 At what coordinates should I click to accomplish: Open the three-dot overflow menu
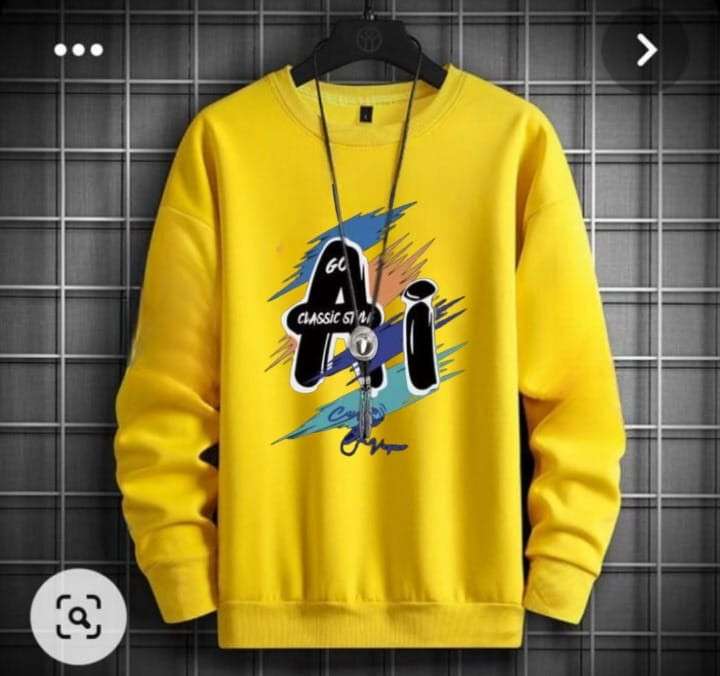point(79,49)
